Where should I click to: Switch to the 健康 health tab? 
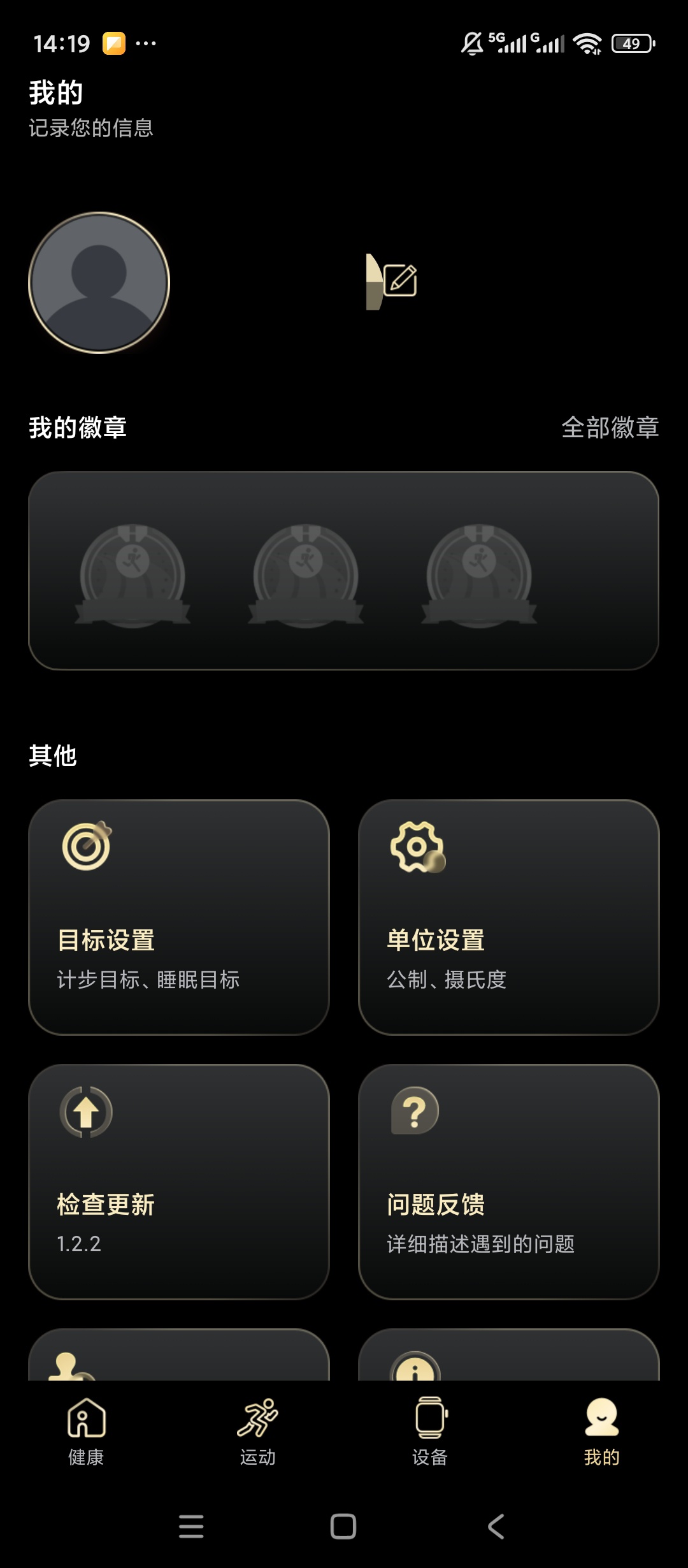click(86, 1432)
